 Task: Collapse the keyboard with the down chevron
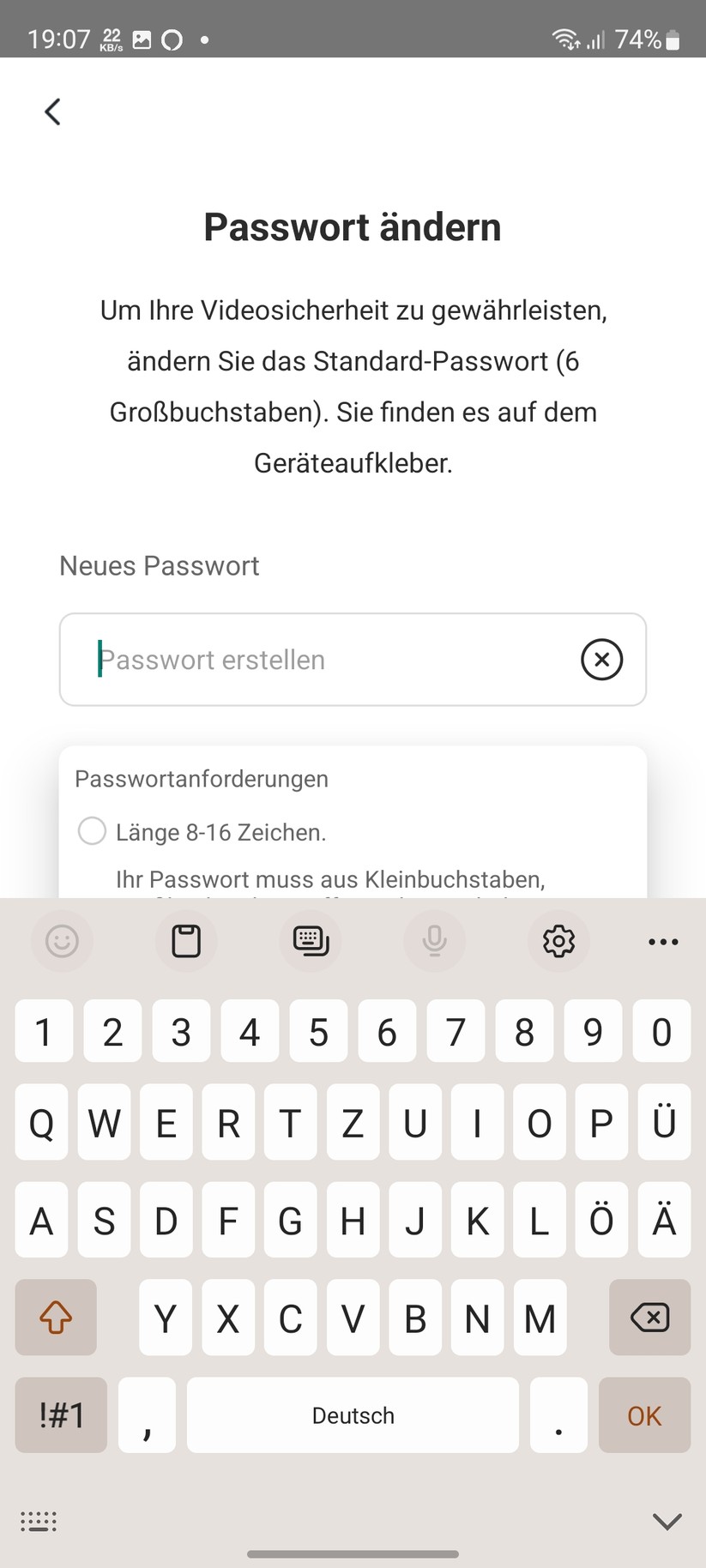tap(667, 1520)
